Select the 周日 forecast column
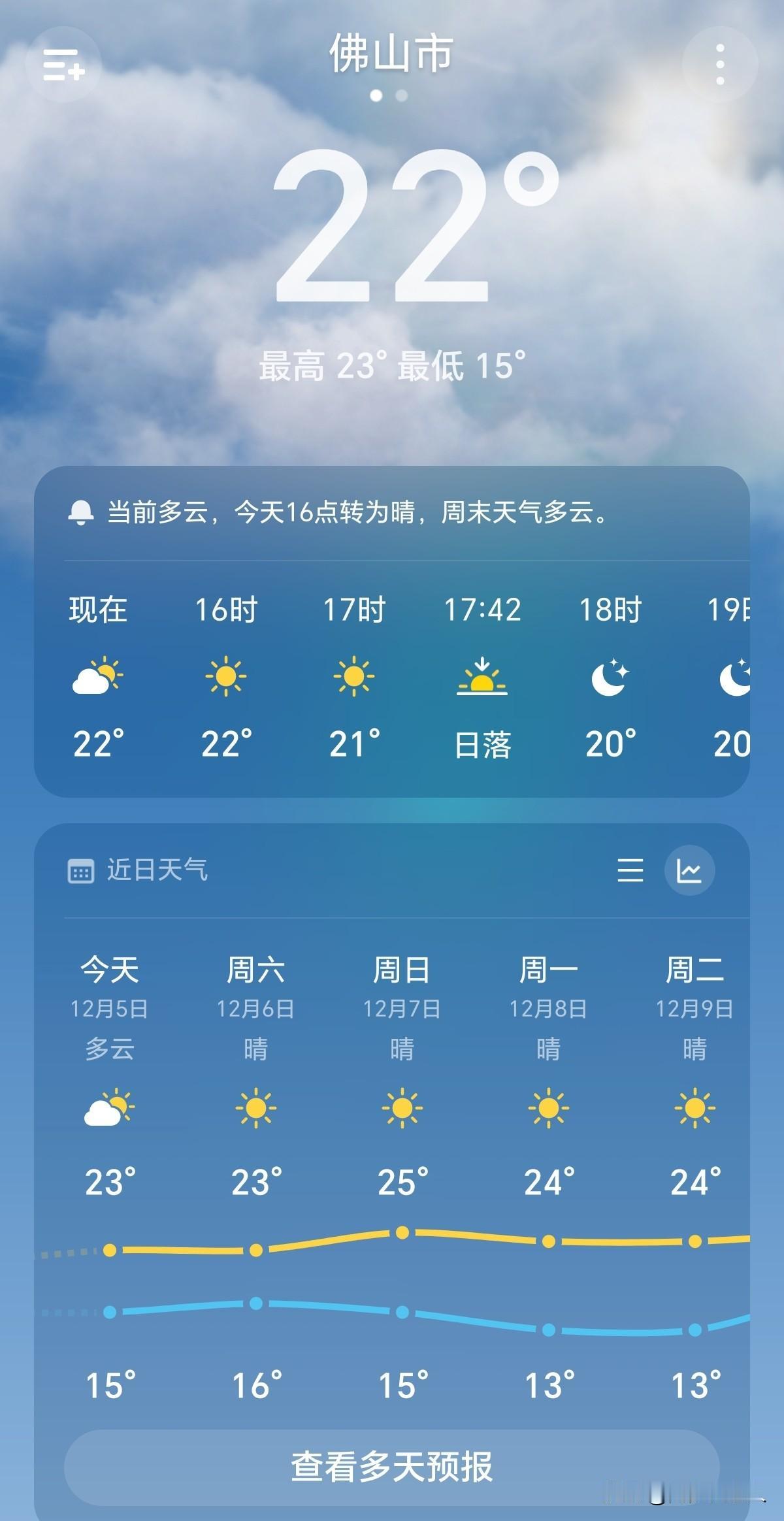 [x=402, y=1078]
